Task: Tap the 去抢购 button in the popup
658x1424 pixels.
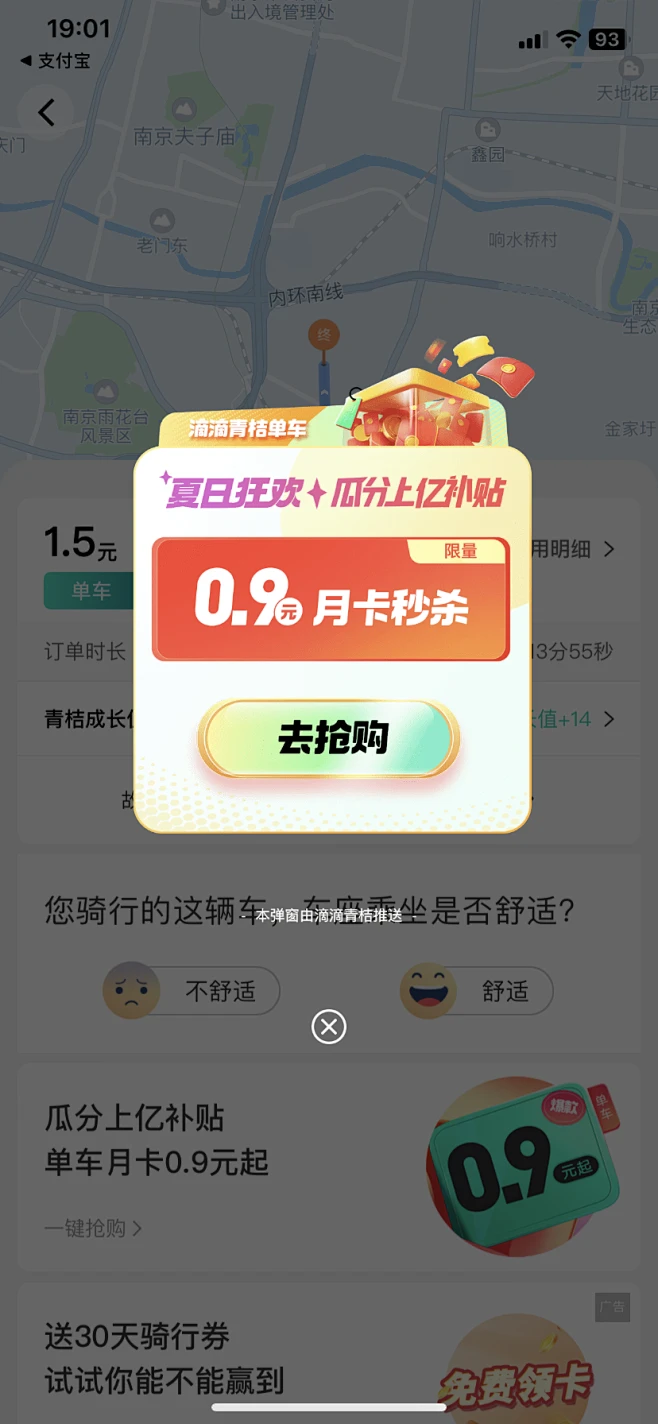Action: (x=329, y=739)
